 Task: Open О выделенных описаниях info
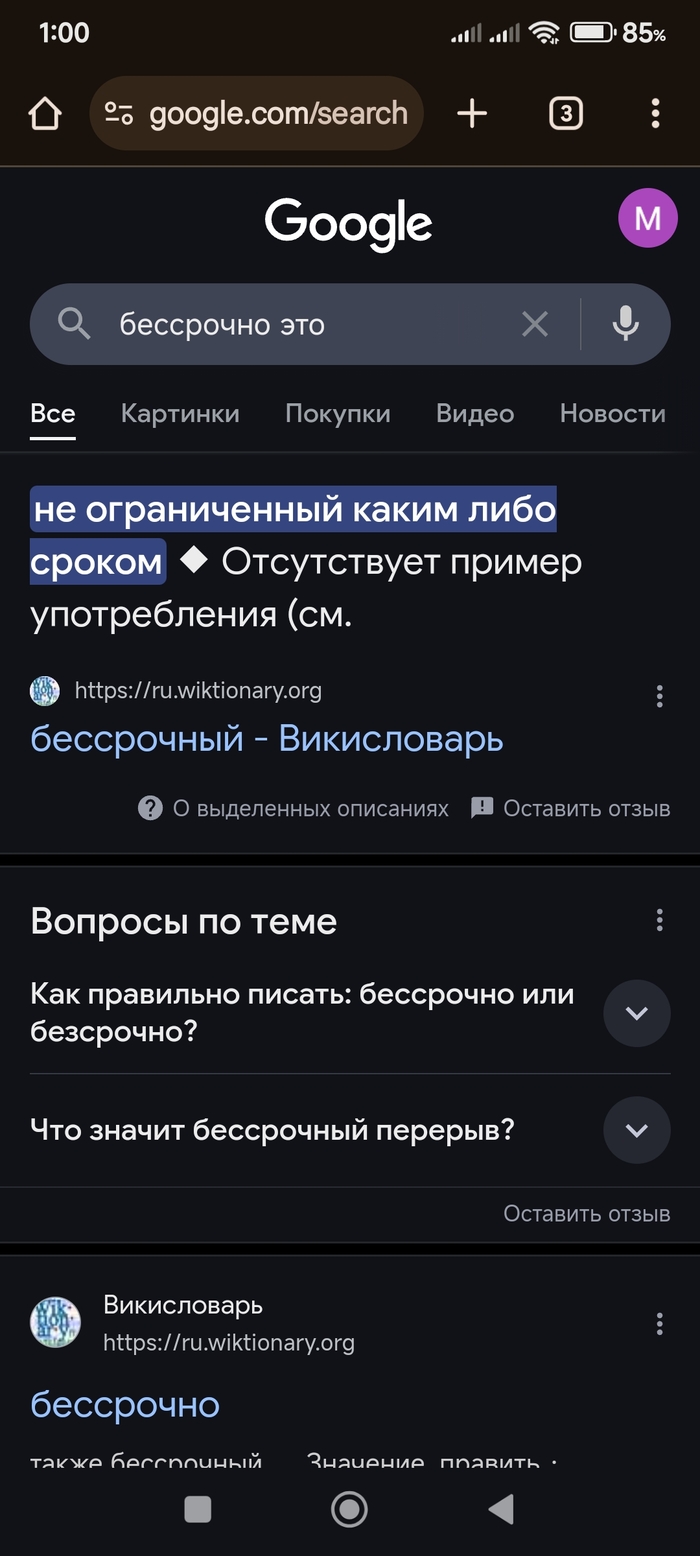tap(294, 808)
